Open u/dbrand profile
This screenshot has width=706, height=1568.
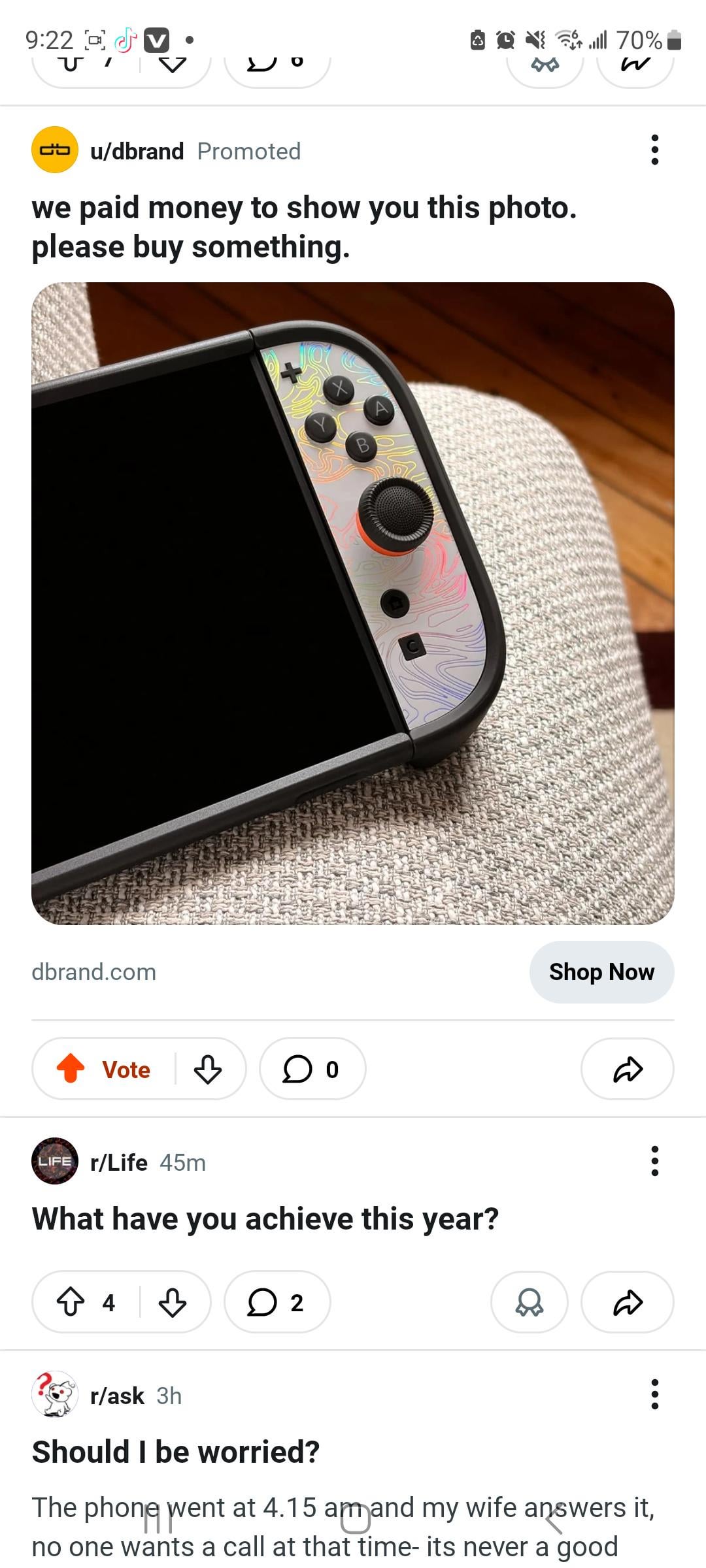137,151
